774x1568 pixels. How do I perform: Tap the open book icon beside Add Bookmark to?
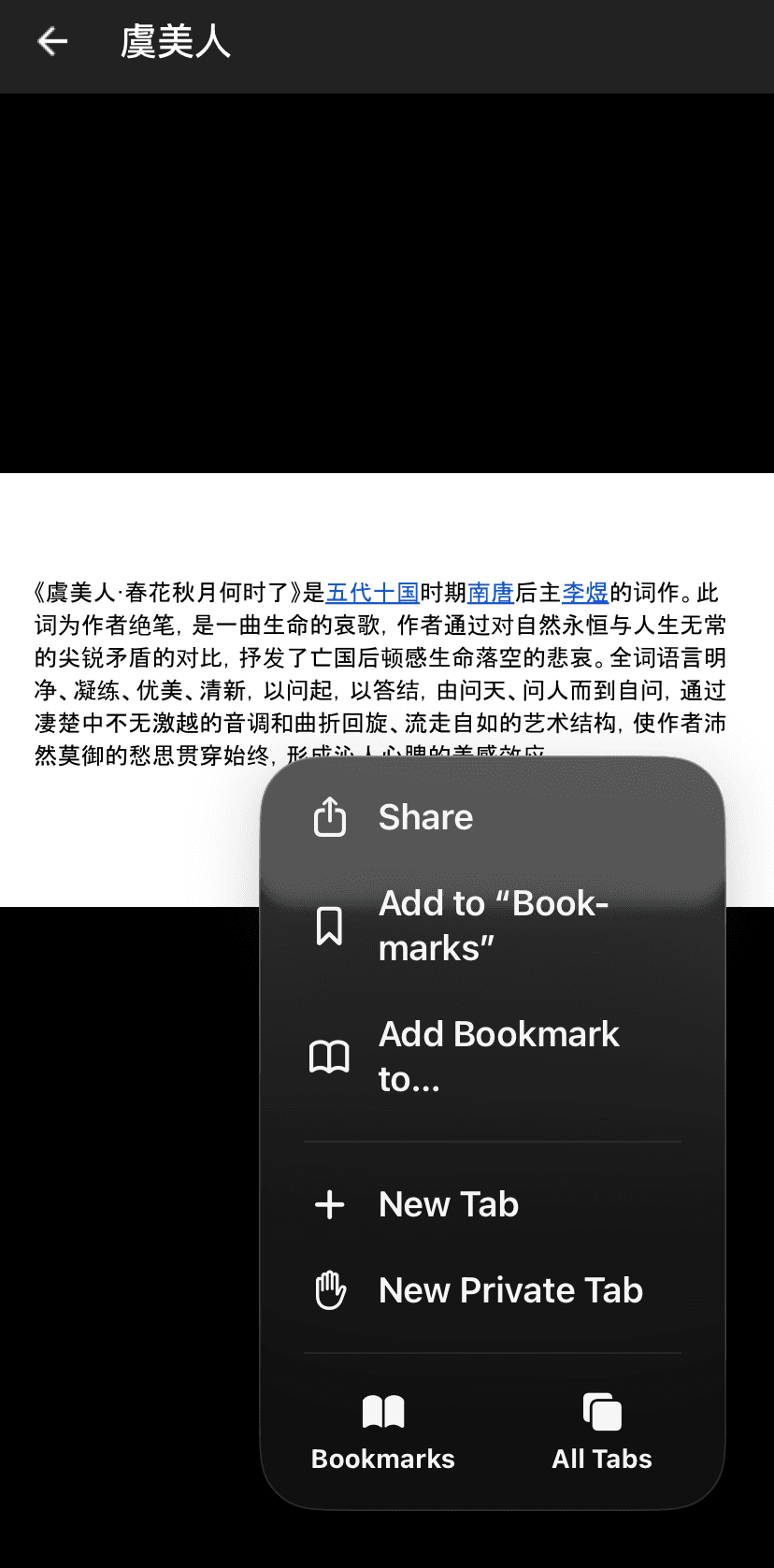click(329, 1055)
